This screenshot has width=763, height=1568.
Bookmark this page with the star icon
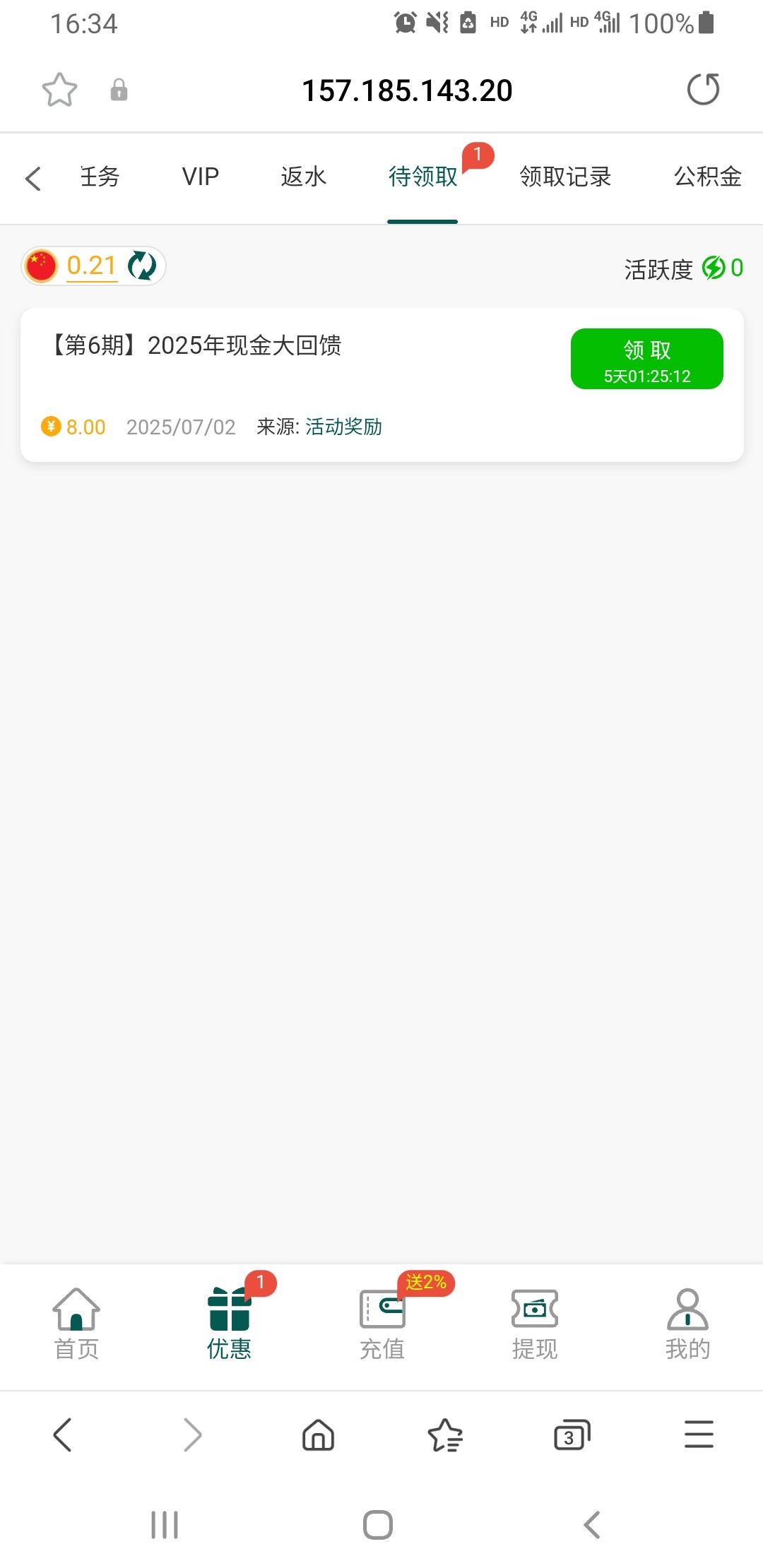tap(59, 90)
